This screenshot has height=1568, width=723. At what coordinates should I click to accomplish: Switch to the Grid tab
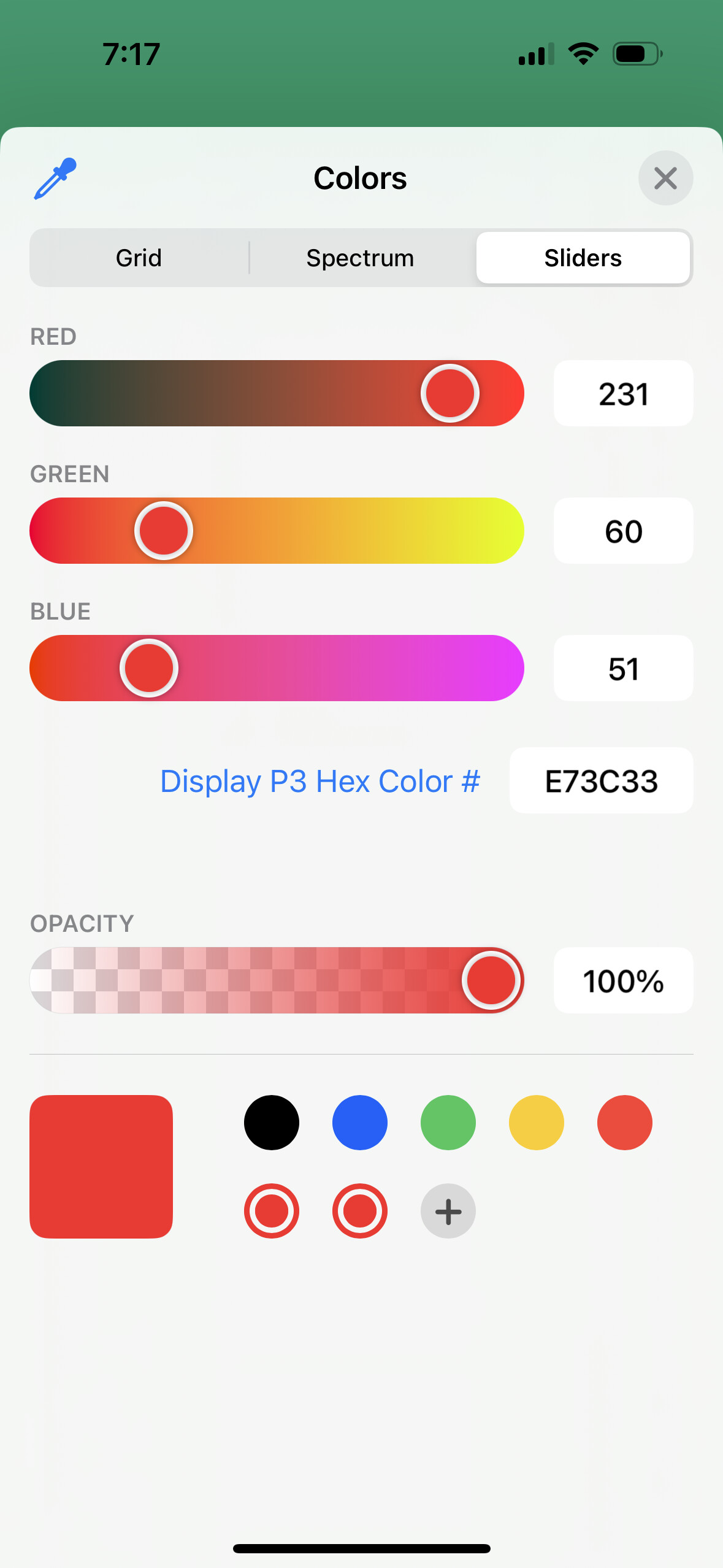click(x=139, y=258)
